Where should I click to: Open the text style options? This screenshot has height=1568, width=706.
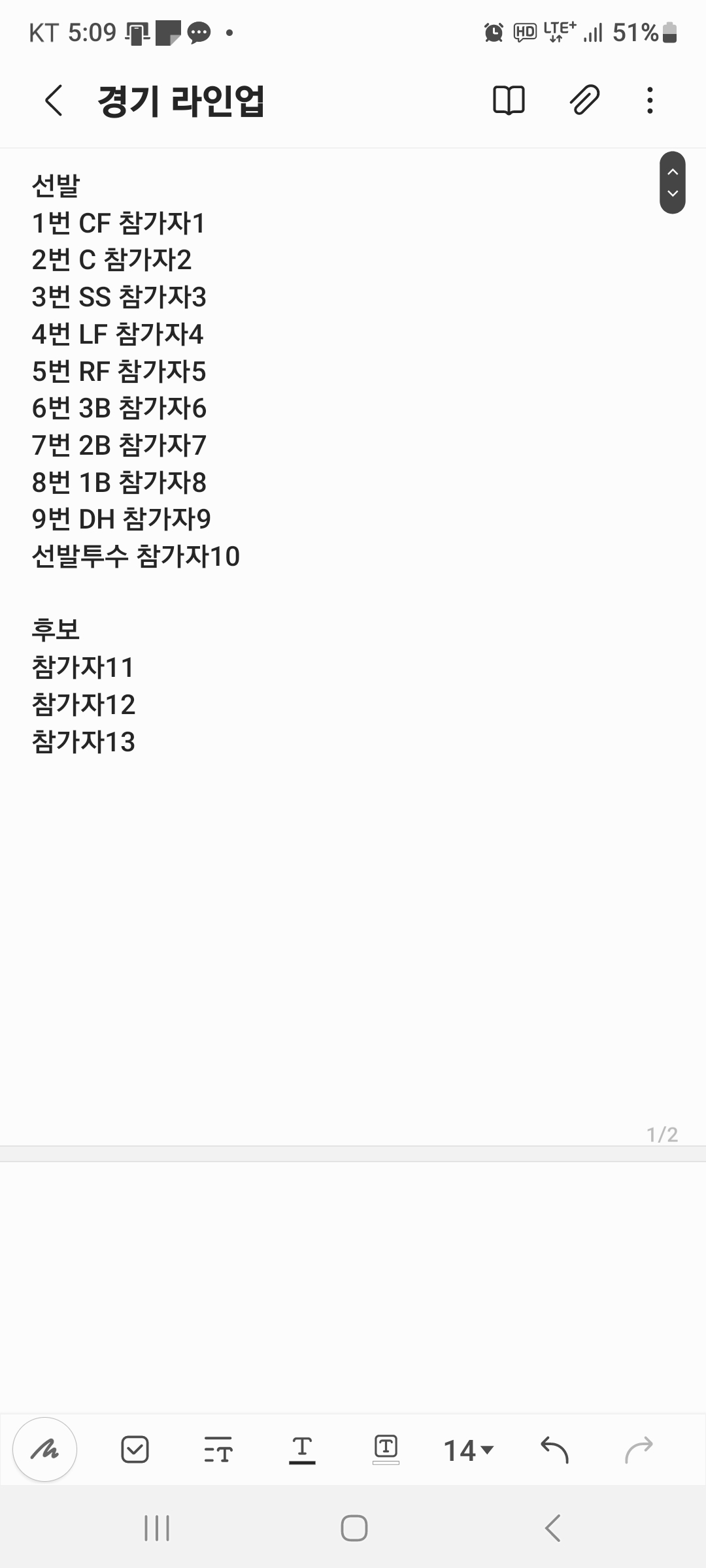[218, 1450]
